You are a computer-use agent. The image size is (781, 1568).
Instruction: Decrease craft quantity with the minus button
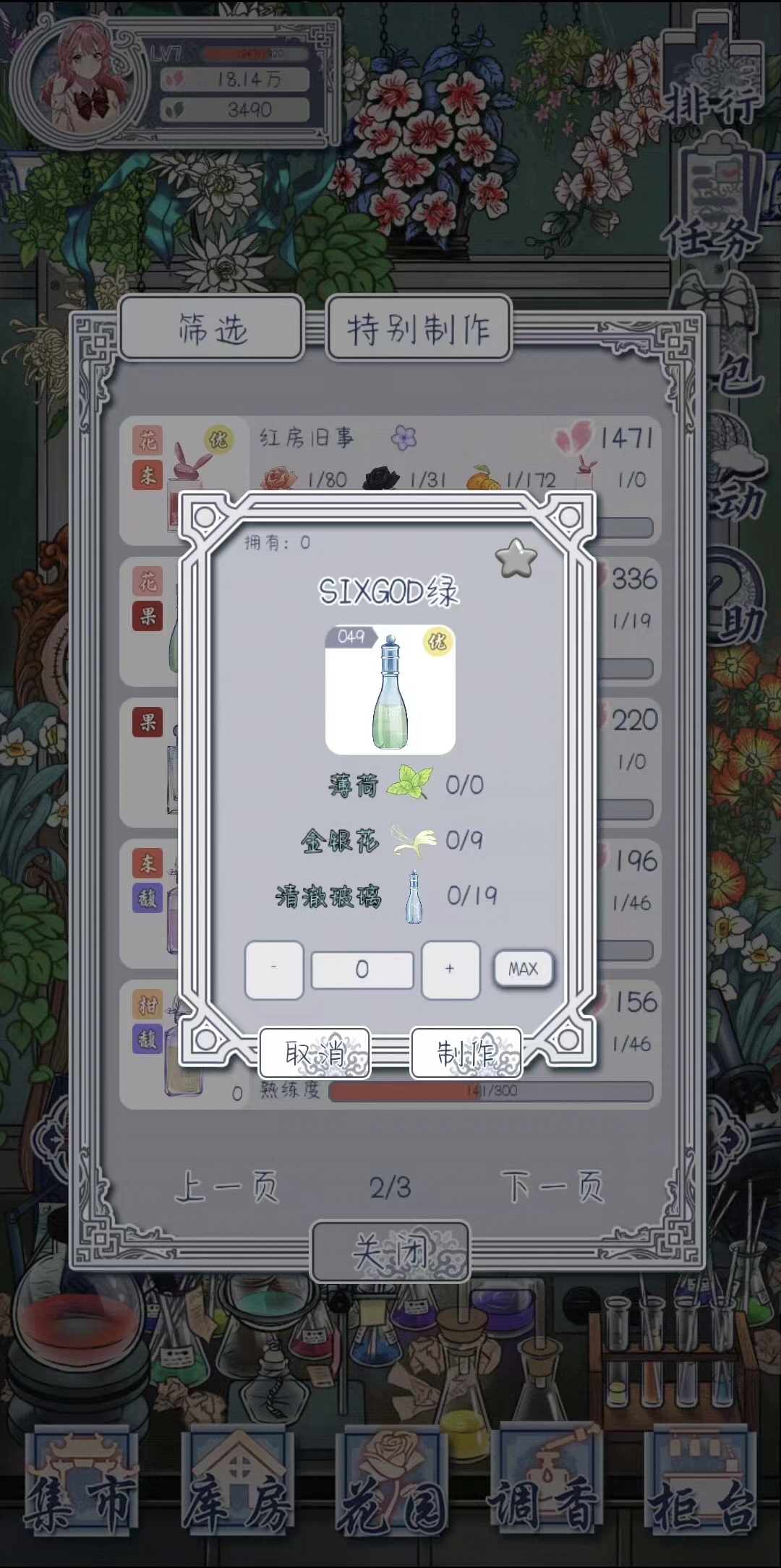point(274,969)
